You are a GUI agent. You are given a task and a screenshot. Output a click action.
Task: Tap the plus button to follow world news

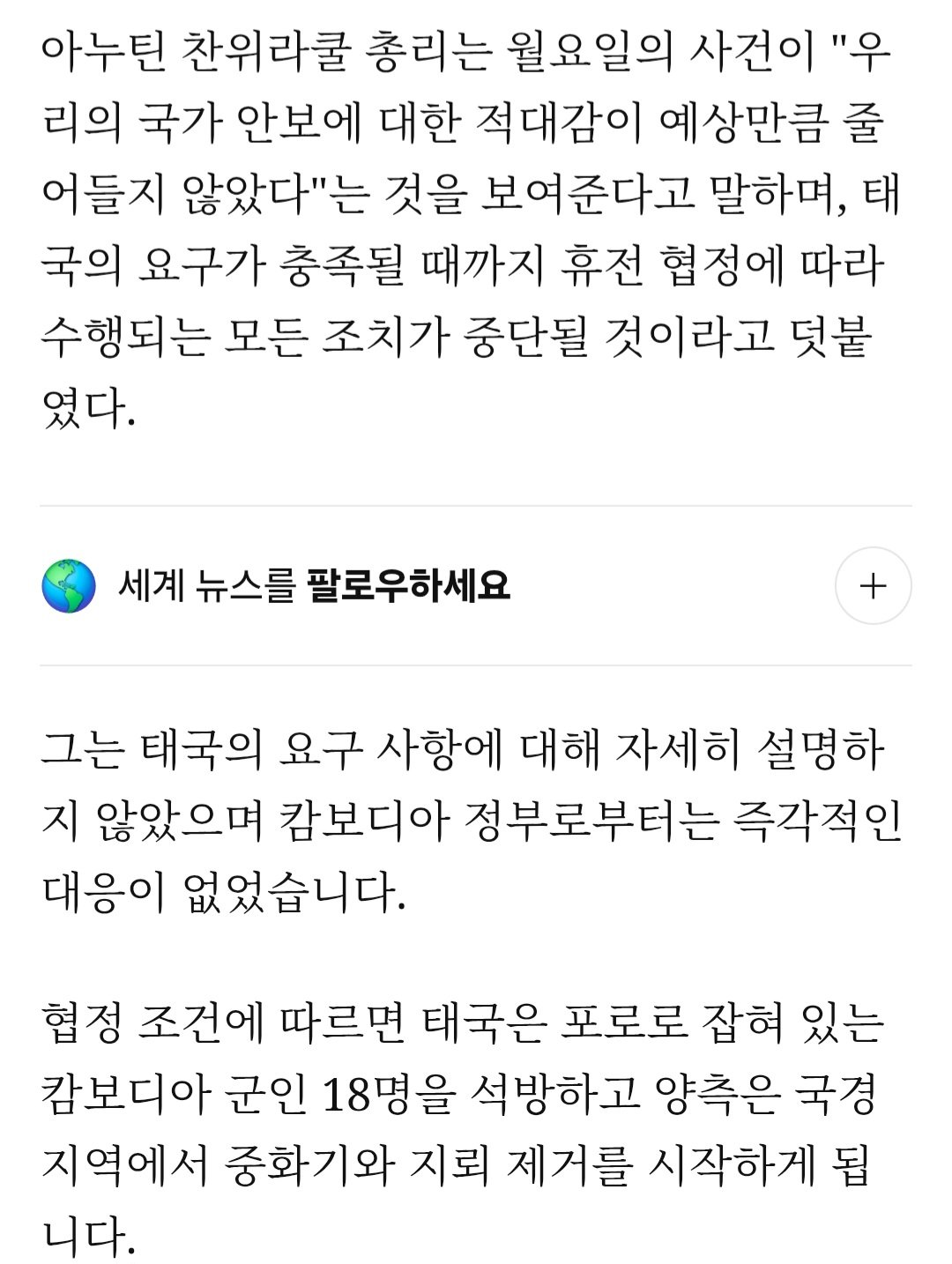tap(873, 586)
